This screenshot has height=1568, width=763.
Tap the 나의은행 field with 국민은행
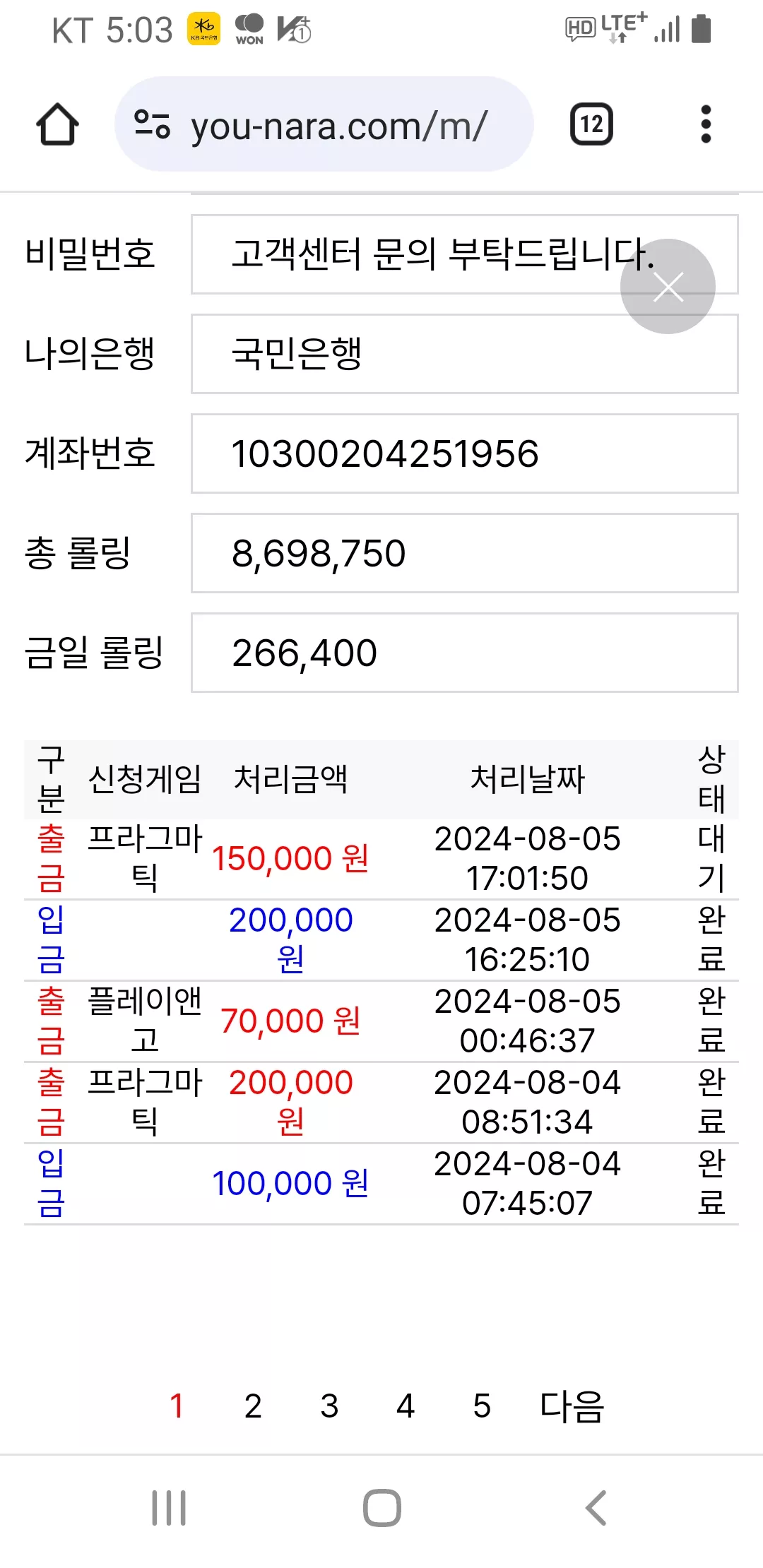(465, 354)
